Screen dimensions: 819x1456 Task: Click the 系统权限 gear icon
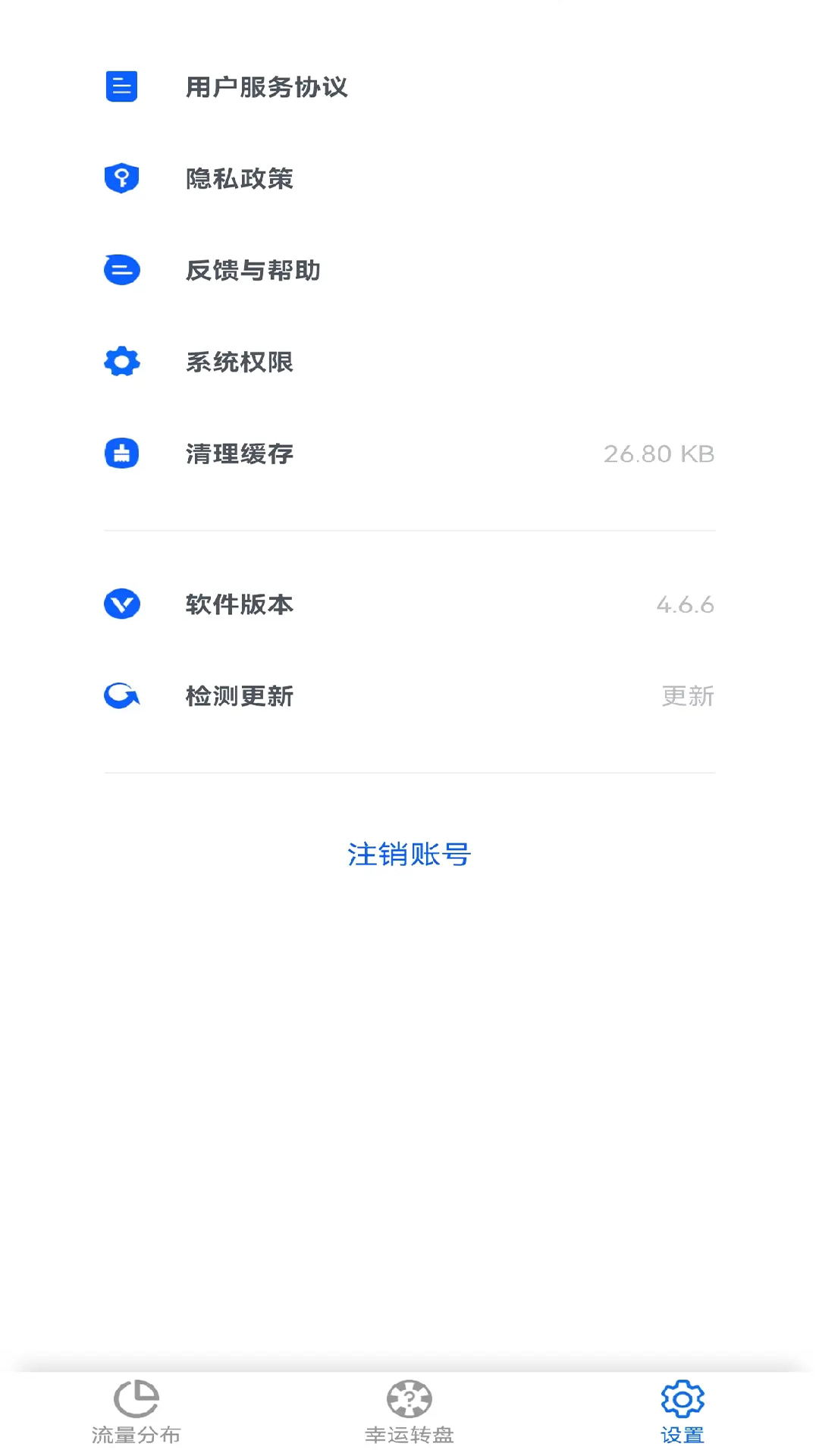point(121,362)
